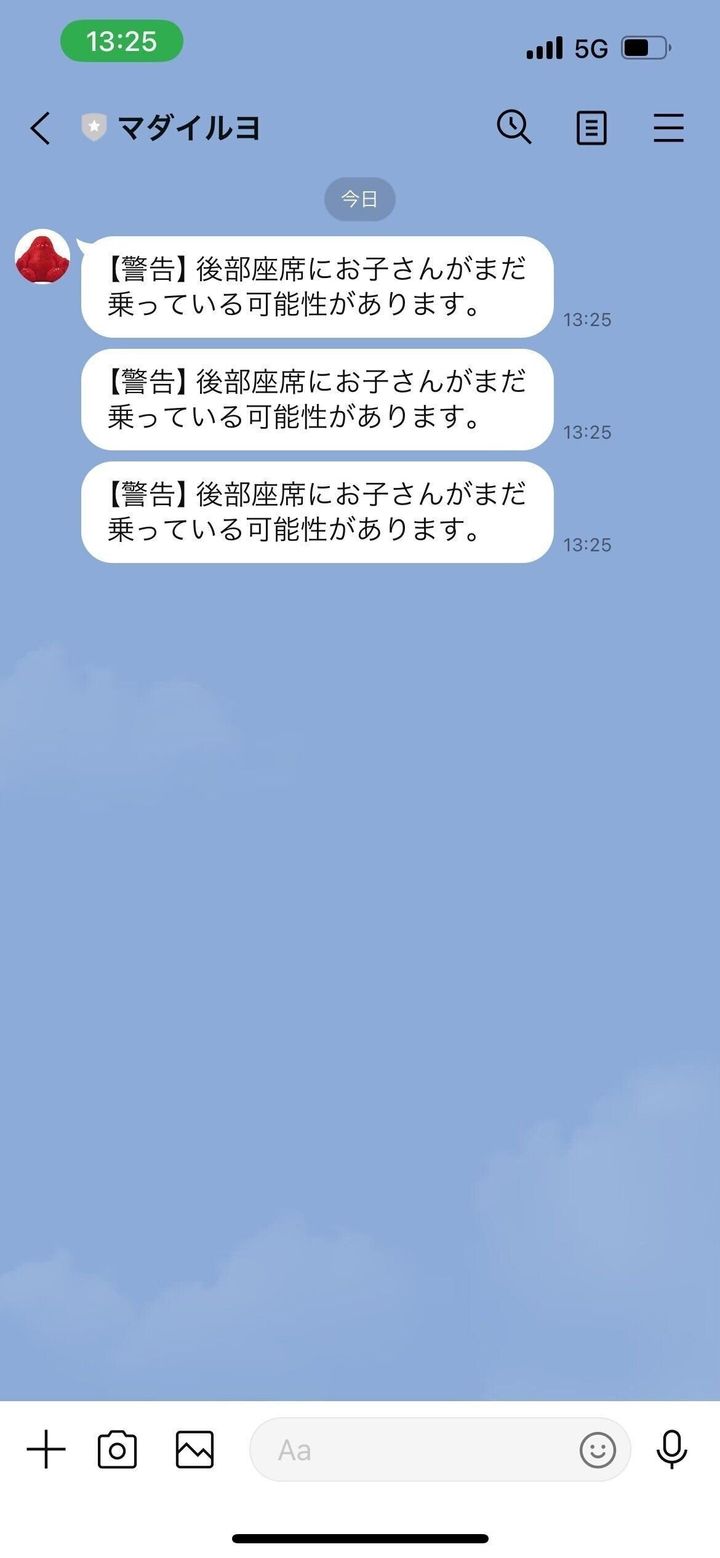720x1558 pixels.
Task: Tap the last 警告 message about 後部座席
Action: point(316,512)
